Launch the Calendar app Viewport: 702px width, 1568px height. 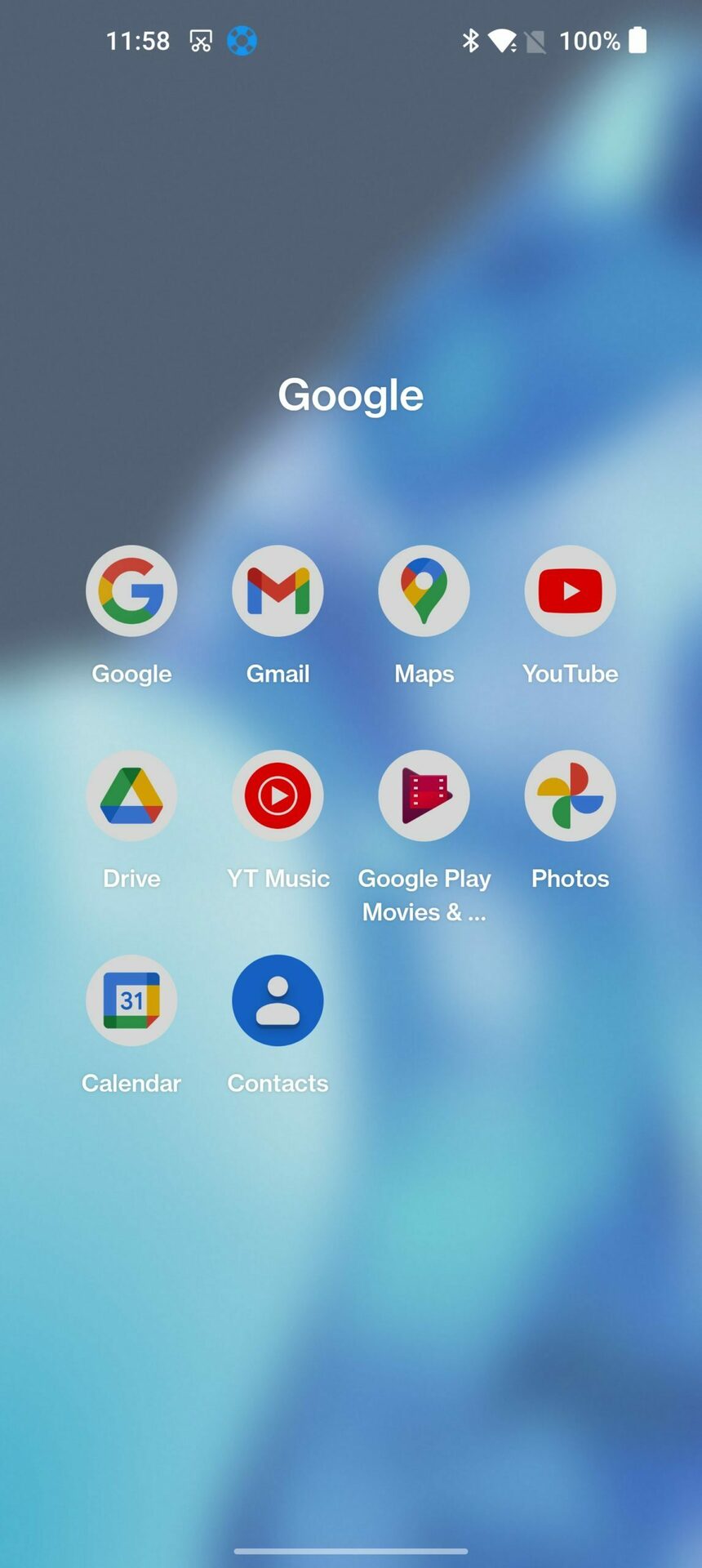(131, 1001)
